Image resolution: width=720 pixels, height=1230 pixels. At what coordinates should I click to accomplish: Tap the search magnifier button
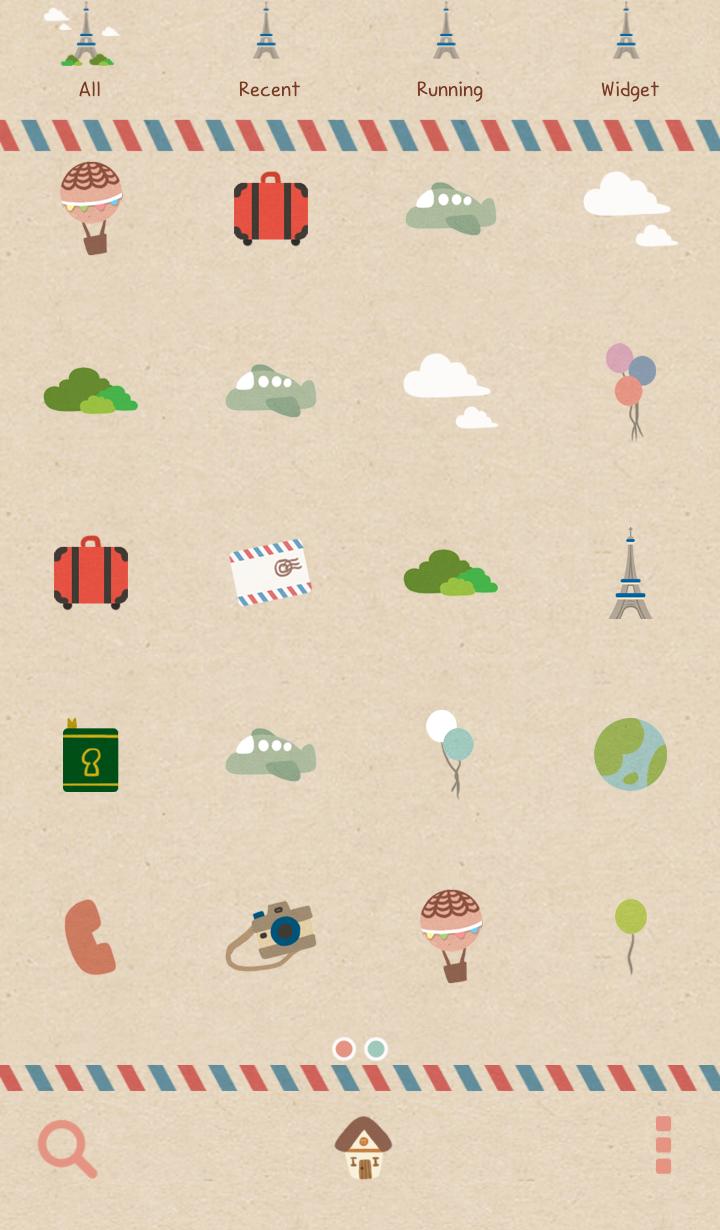[68, 1148]
